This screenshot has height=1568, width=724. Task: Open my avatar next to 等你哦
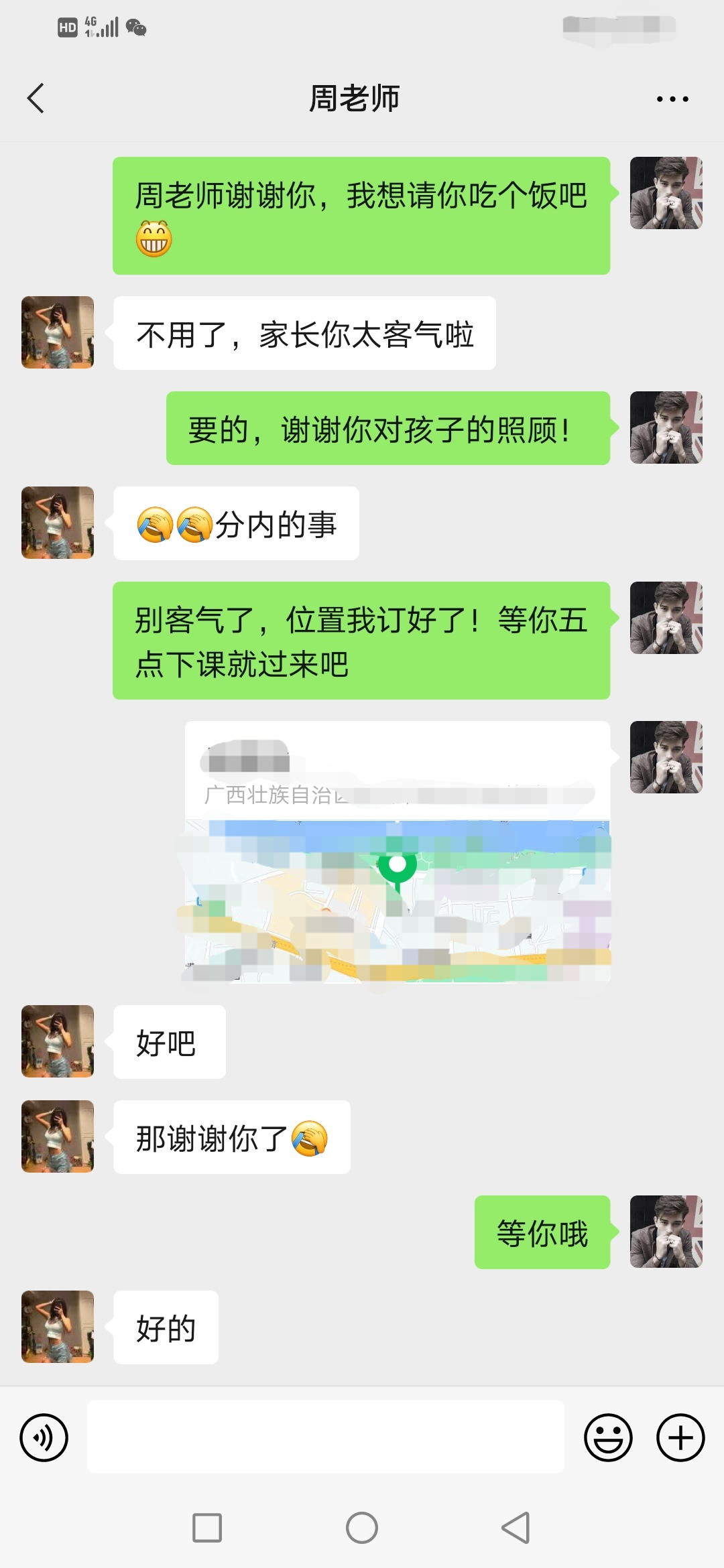pyautogui.click(x=666, y=1231)
